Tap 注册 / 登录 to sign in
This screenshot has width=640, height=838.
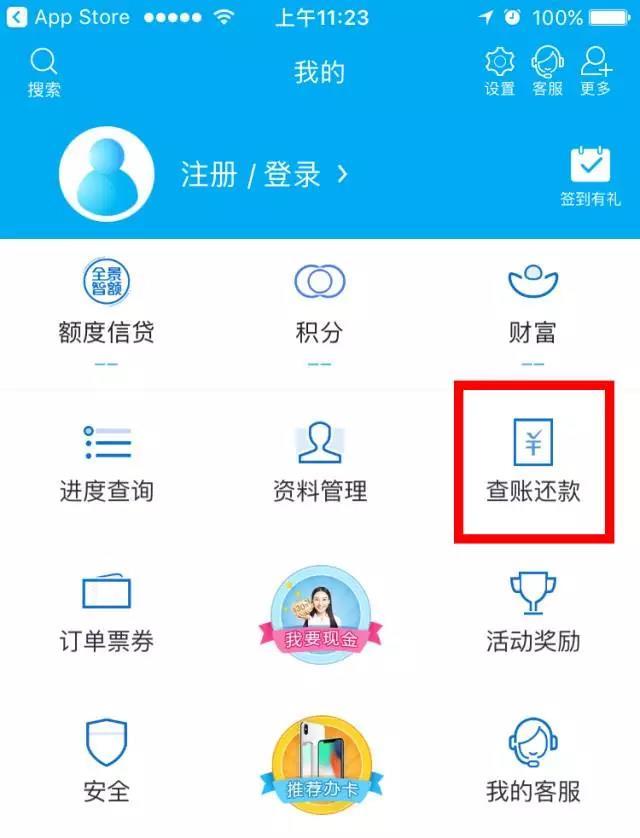tap(264, 175)
